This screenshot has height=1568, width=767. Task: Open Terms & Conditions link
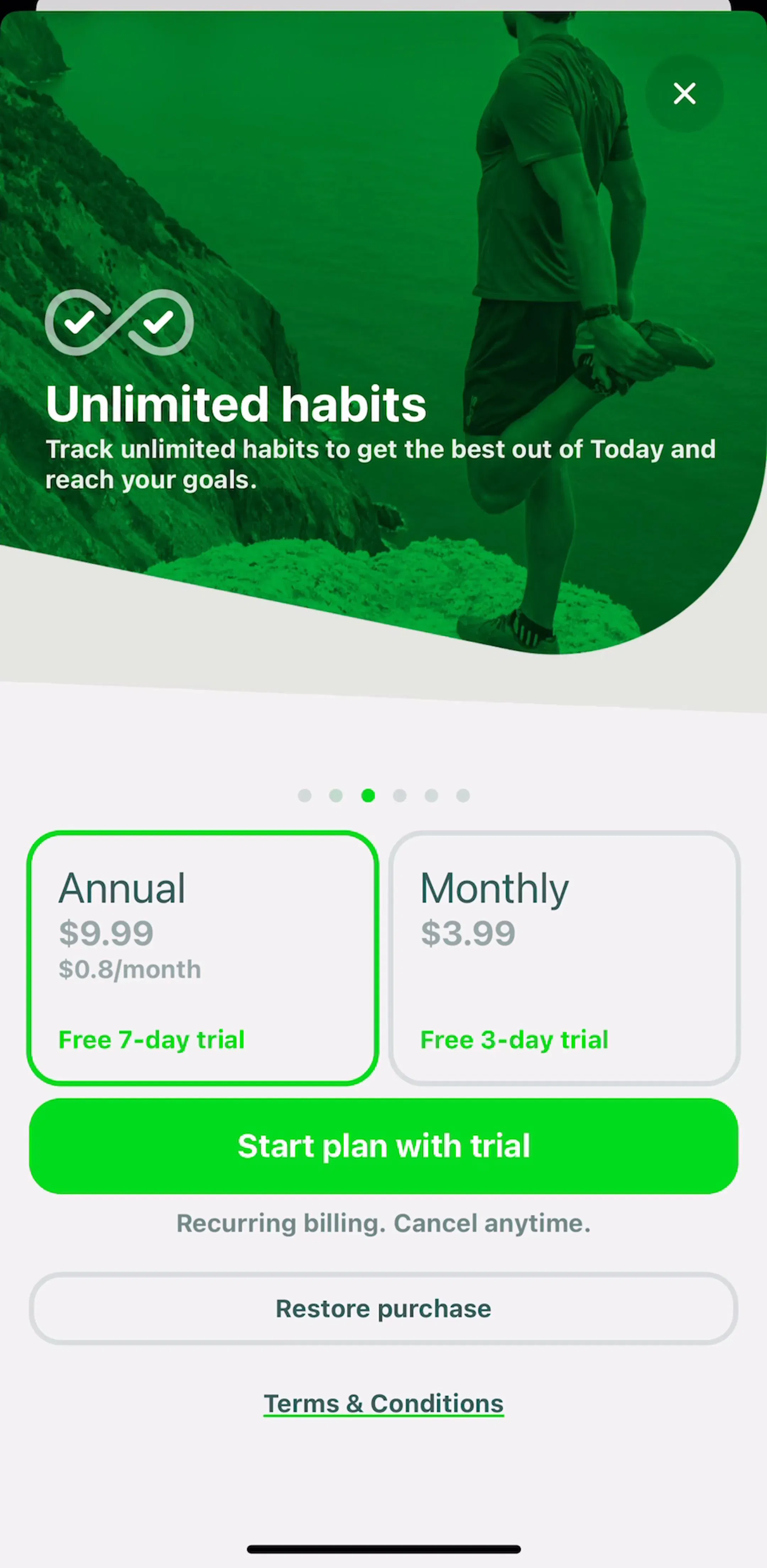coord(384,1403)
